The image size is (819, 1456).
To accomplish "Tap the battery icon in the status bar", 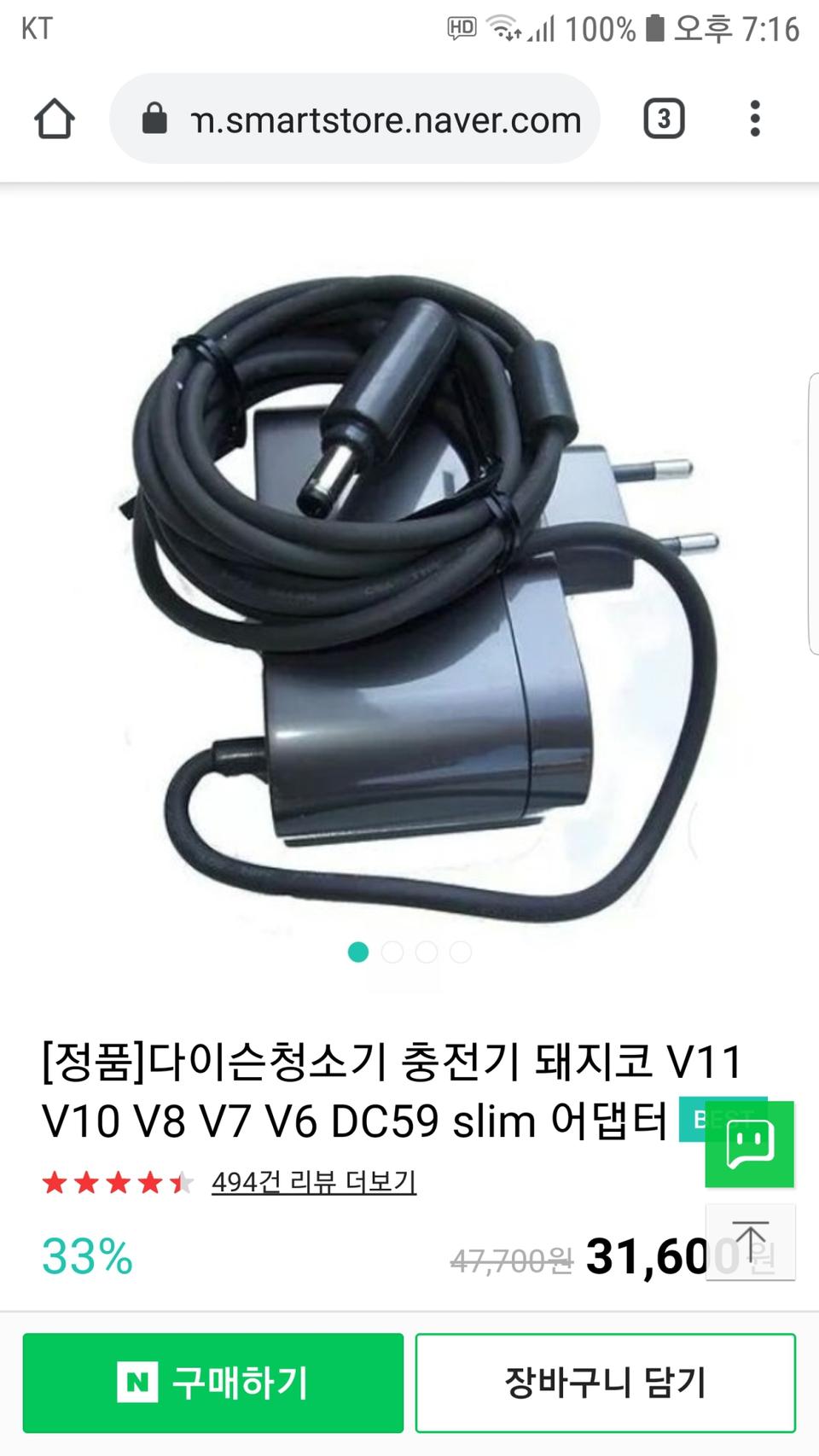I will click(653, 28).
